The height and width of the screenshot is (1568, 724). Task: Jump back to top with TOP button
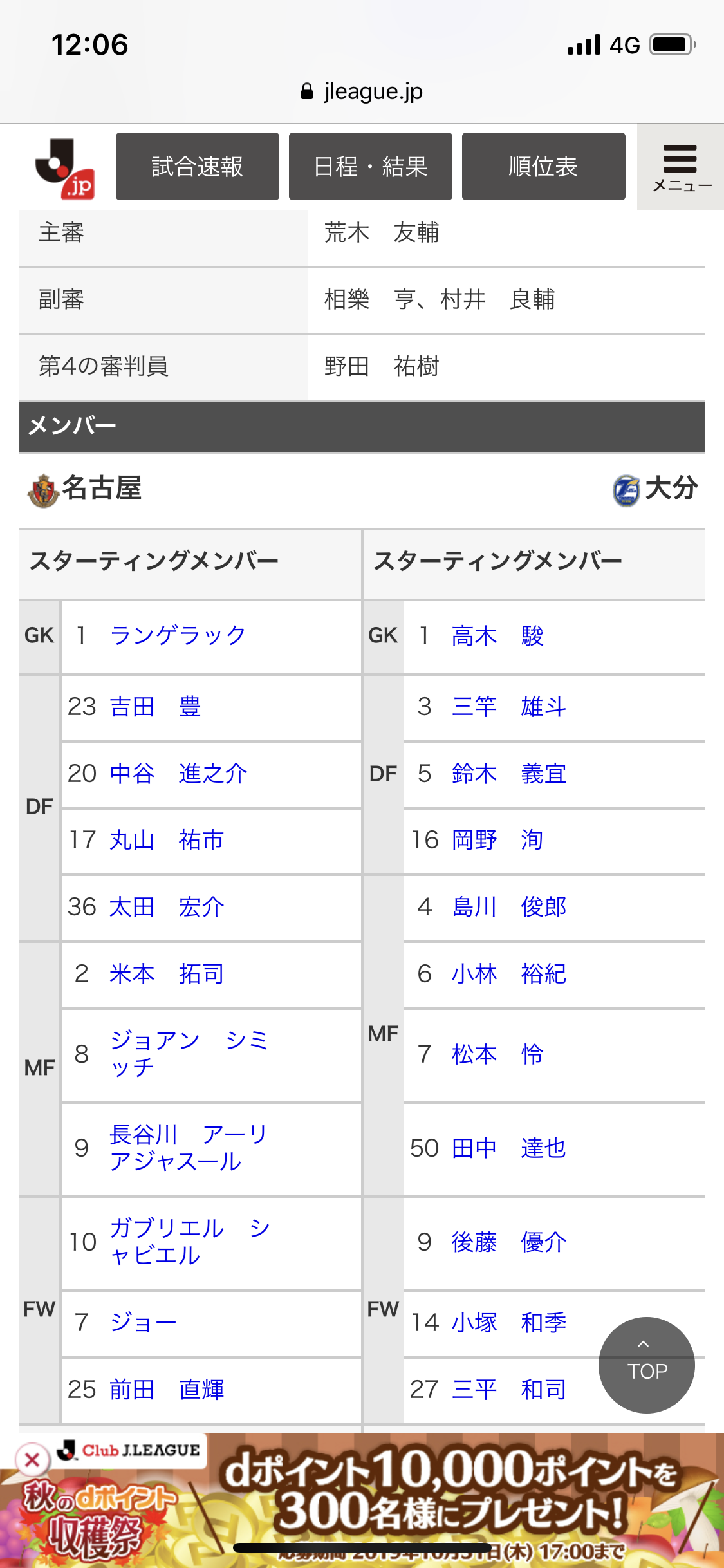(646, 1365)
